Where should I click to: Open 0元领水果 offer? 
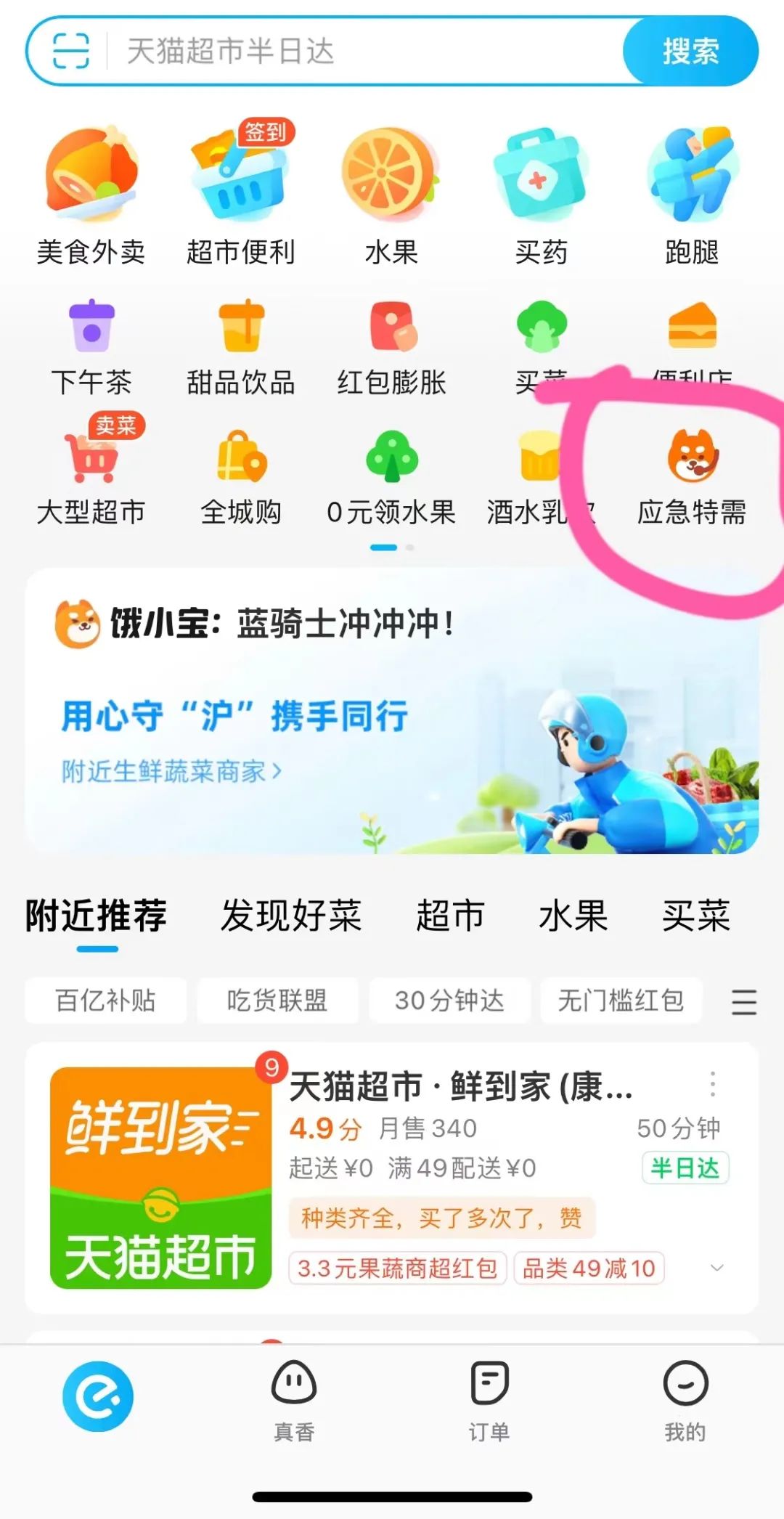pos(391,476)
